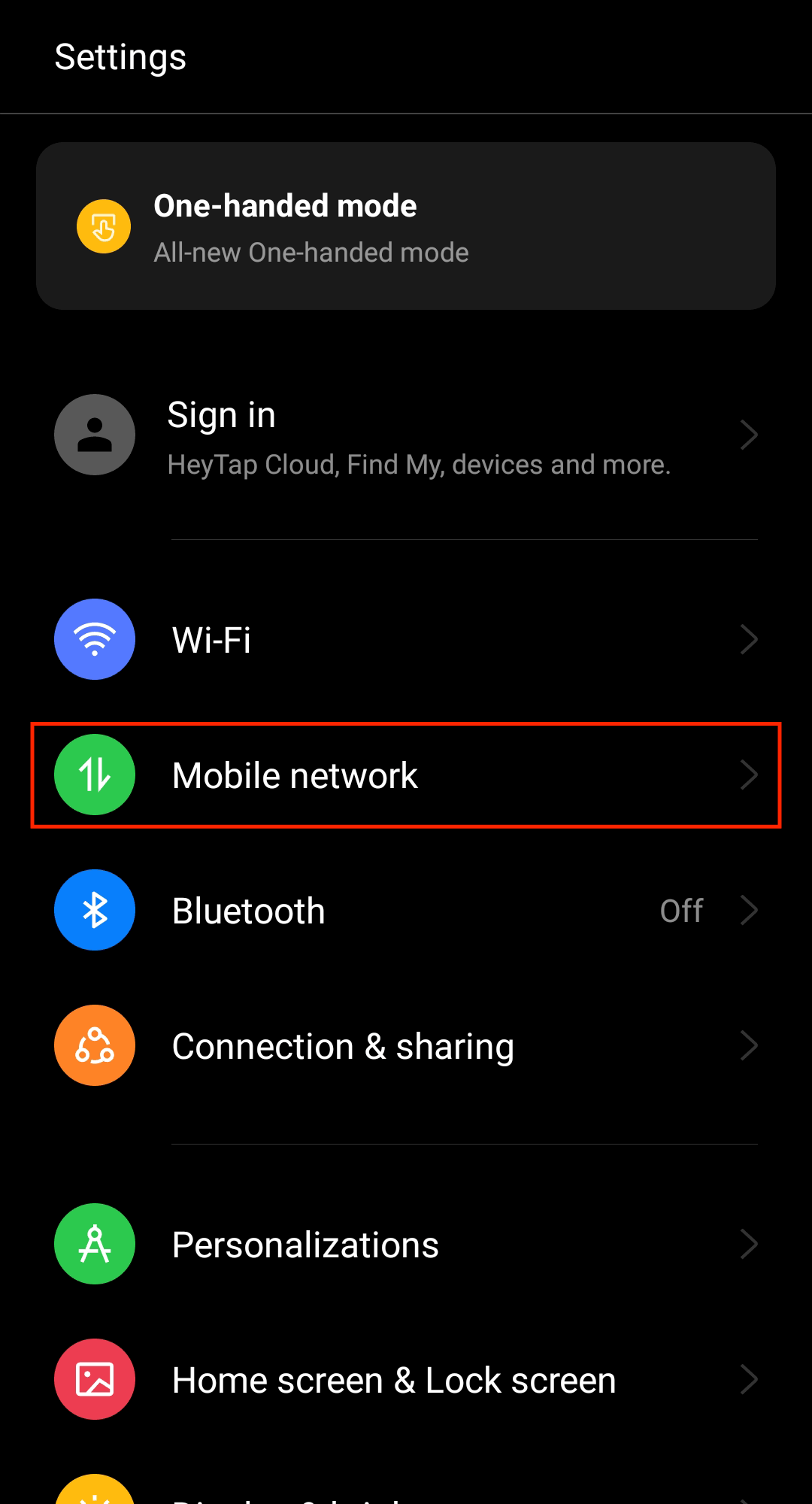812x1504 pixels.
Task: Open Bluetooth settings
Action: 406,911
